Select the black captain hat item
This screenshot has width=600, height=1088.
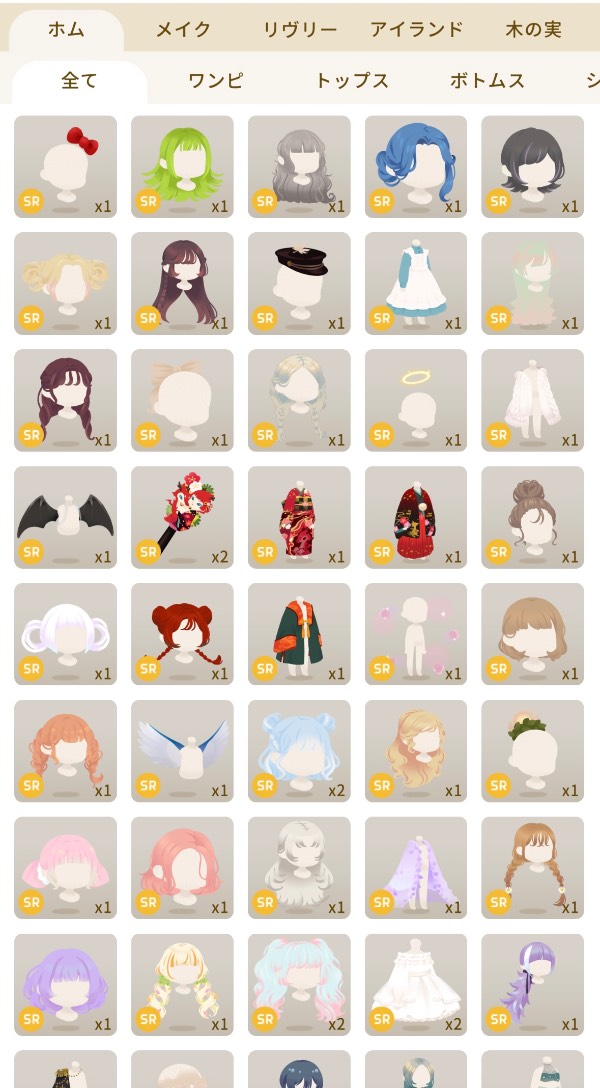[x=299, y=283]
